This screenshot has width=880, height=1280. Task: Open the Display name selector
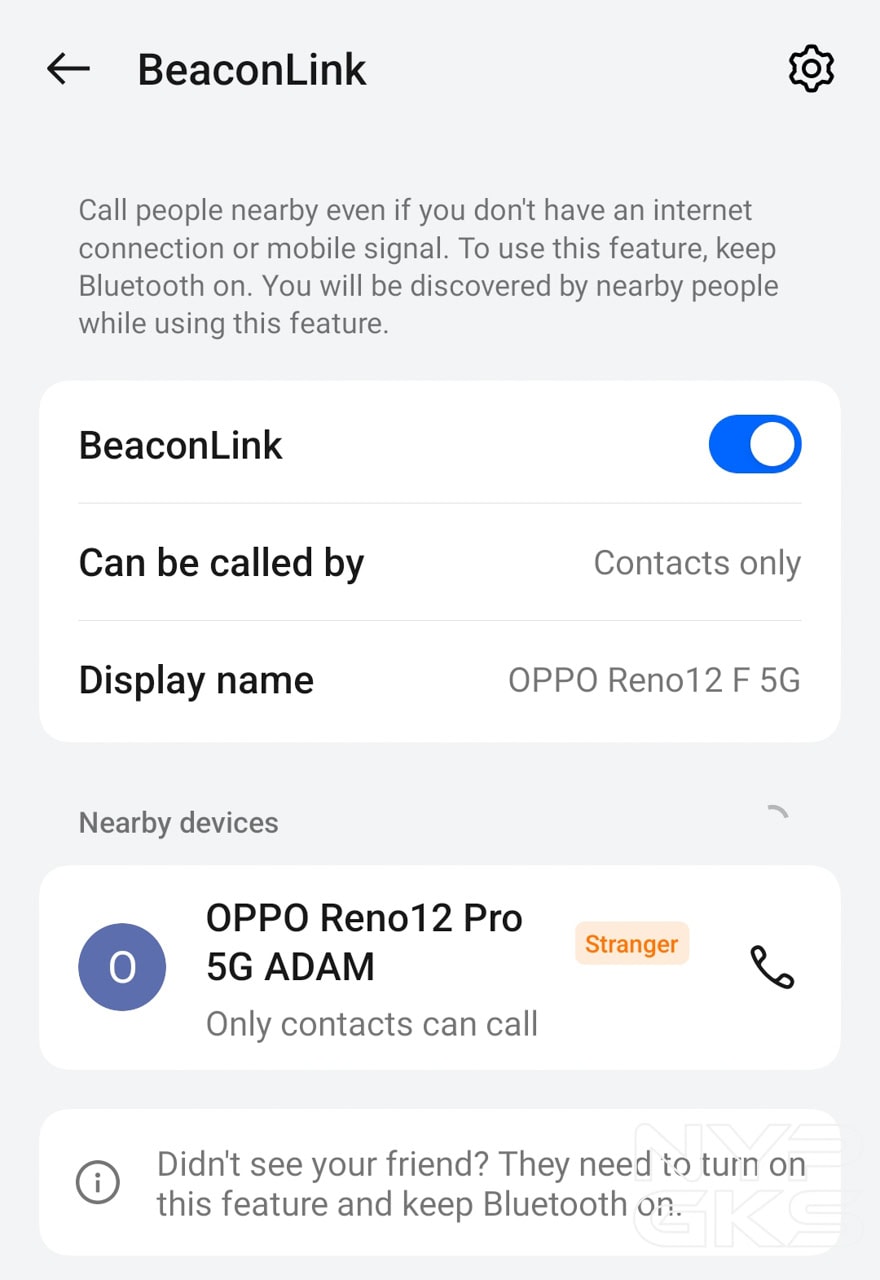[440, 679]
